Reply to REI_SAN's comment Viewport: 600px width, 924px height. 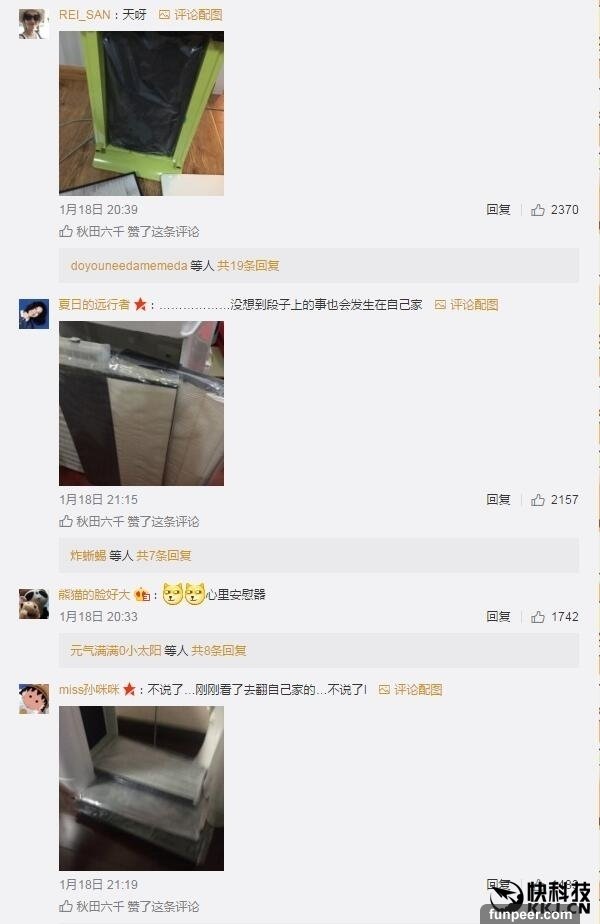tap(498, 210)
